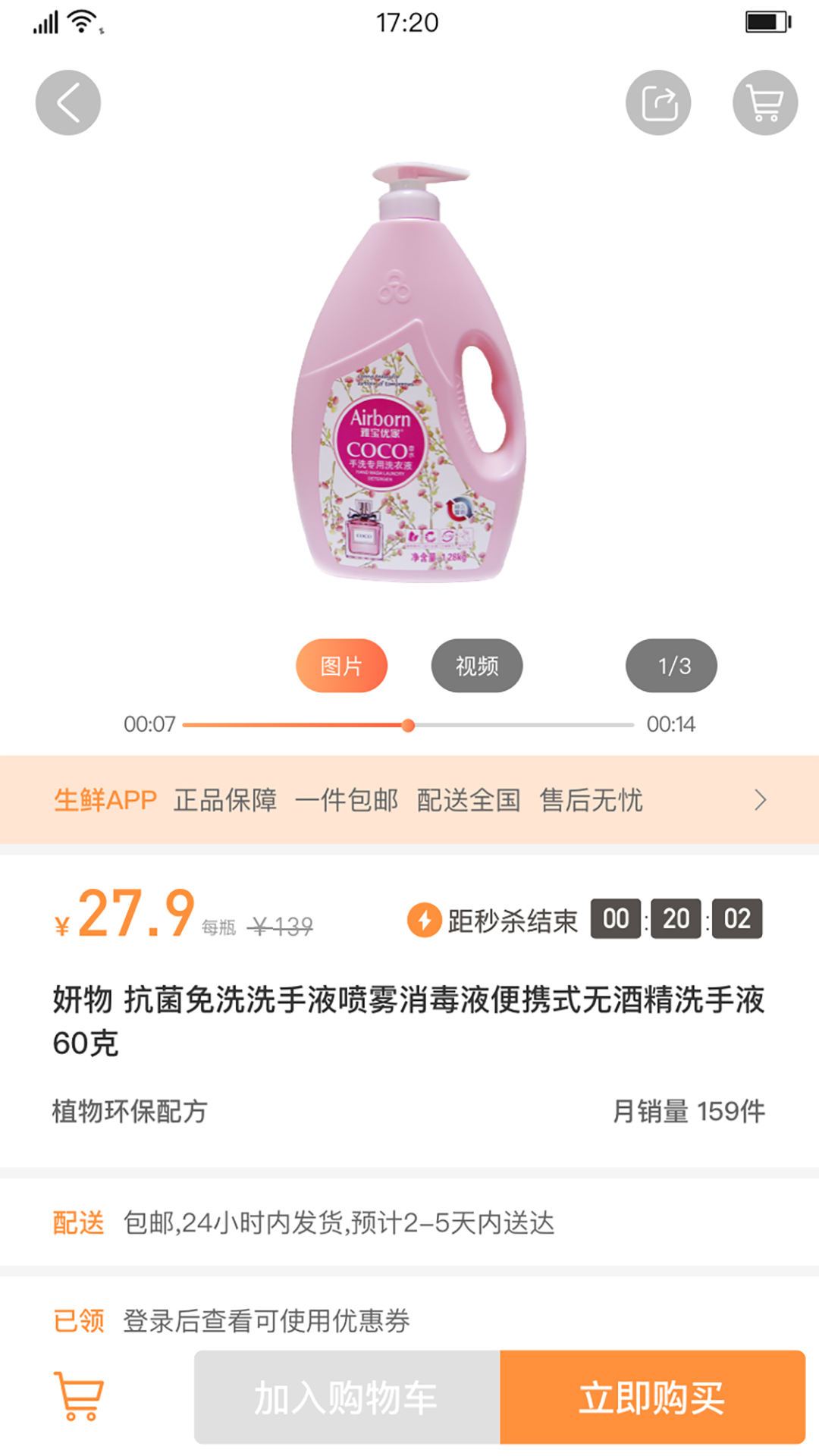Open the 1/3 image counter view
The image size is (819, 1456).
click(670, 665)
